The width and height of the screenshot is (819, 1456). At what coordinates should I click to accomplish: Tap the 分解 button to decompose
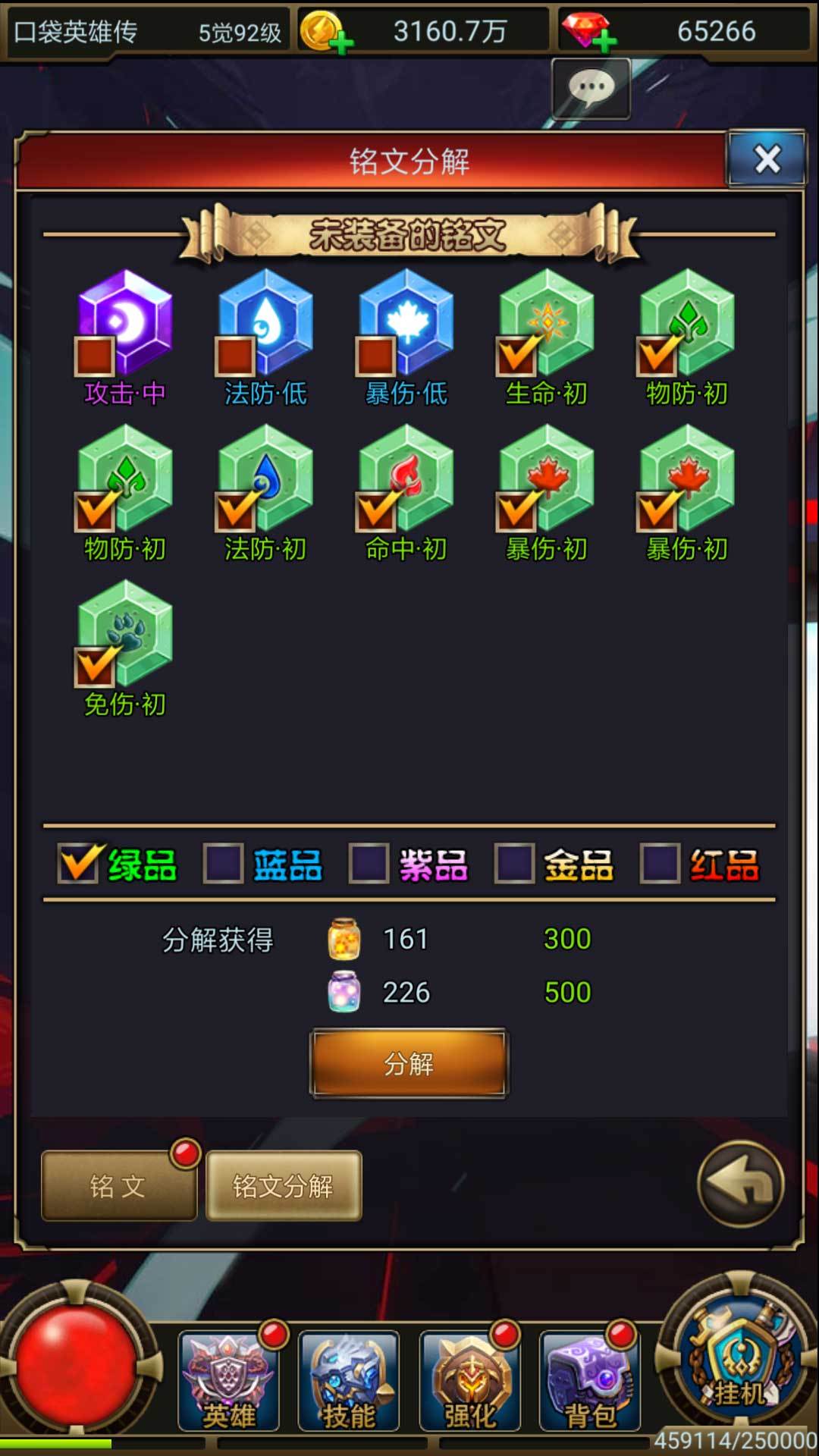409,1064
